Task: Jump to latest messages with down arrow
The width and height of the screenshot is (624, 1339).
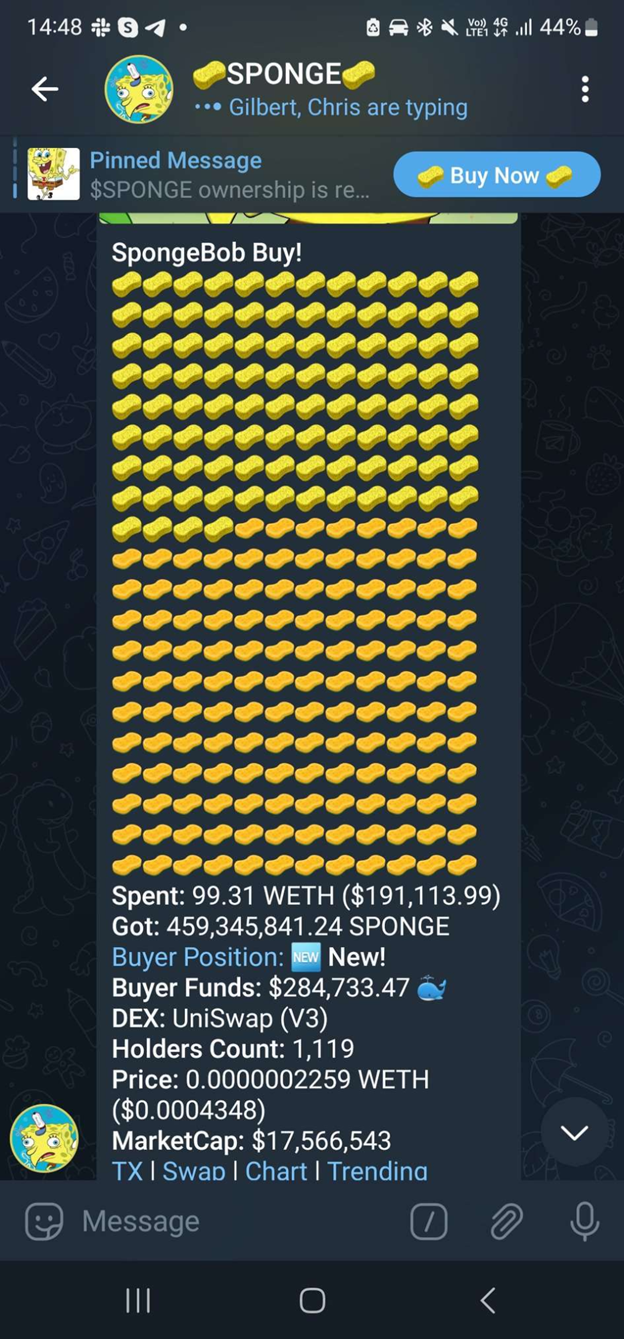Action: (x=574, y=1132)
